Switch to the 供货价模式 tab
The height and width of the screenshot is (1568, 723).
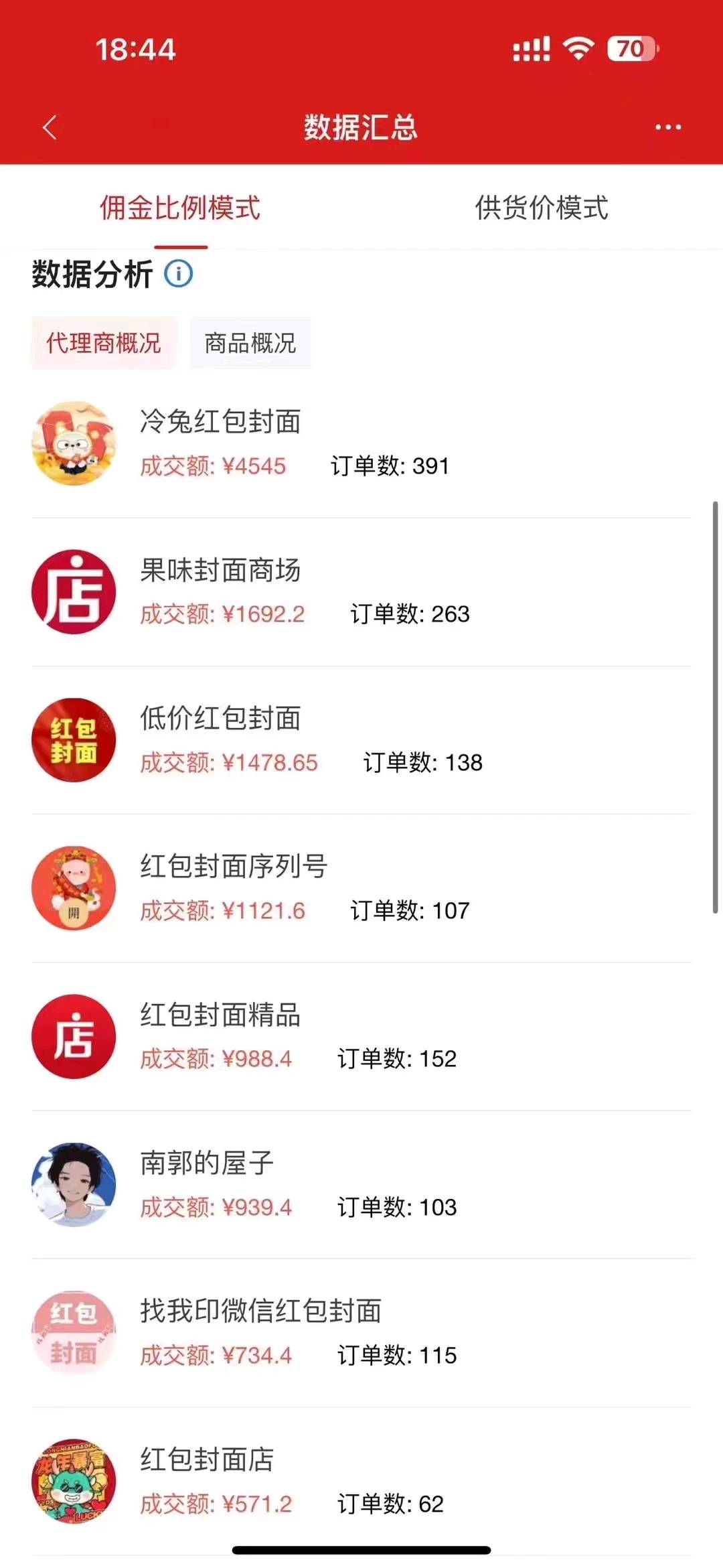[x=542, y=208]
